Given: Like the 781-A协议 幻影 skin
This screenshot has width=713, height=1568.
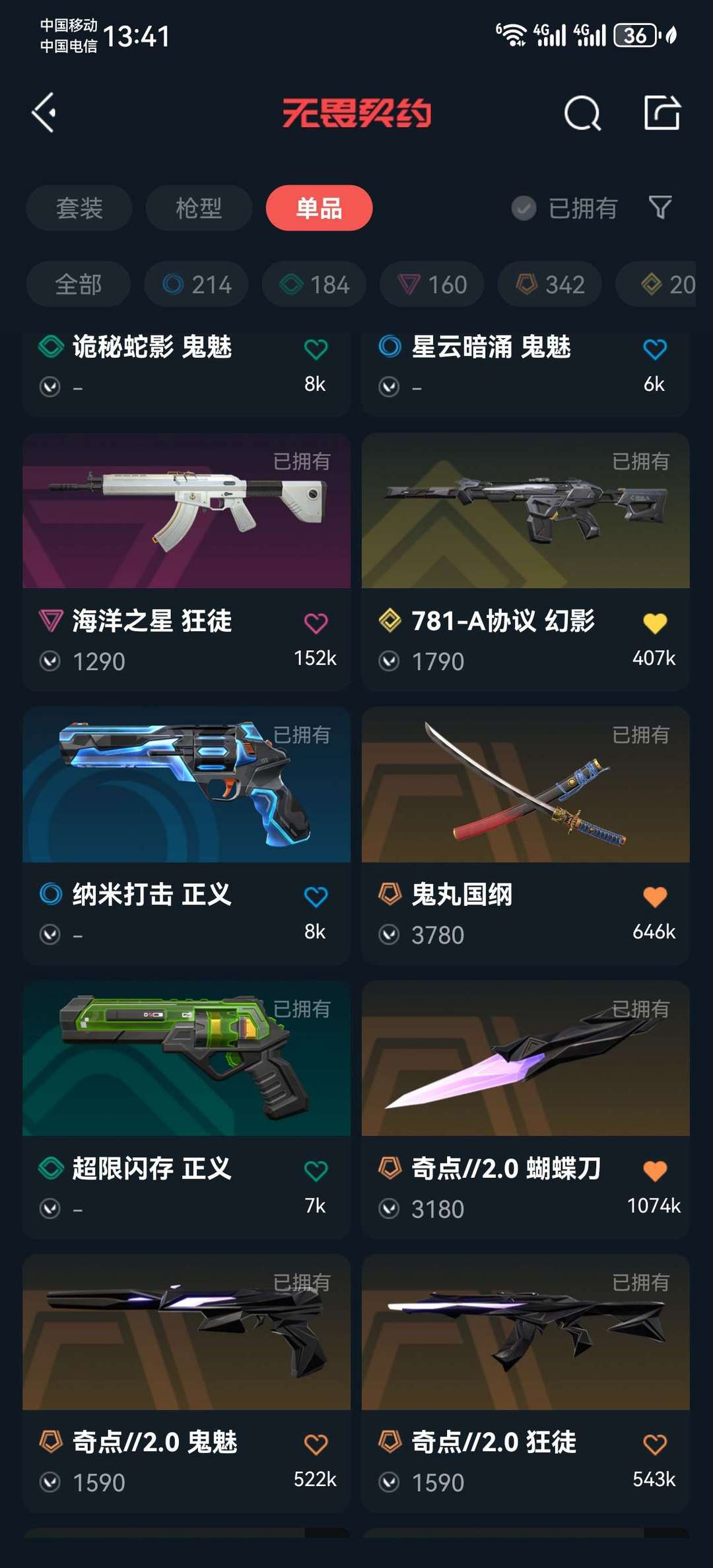Looking at the screenshot, I should pos(655,623).
